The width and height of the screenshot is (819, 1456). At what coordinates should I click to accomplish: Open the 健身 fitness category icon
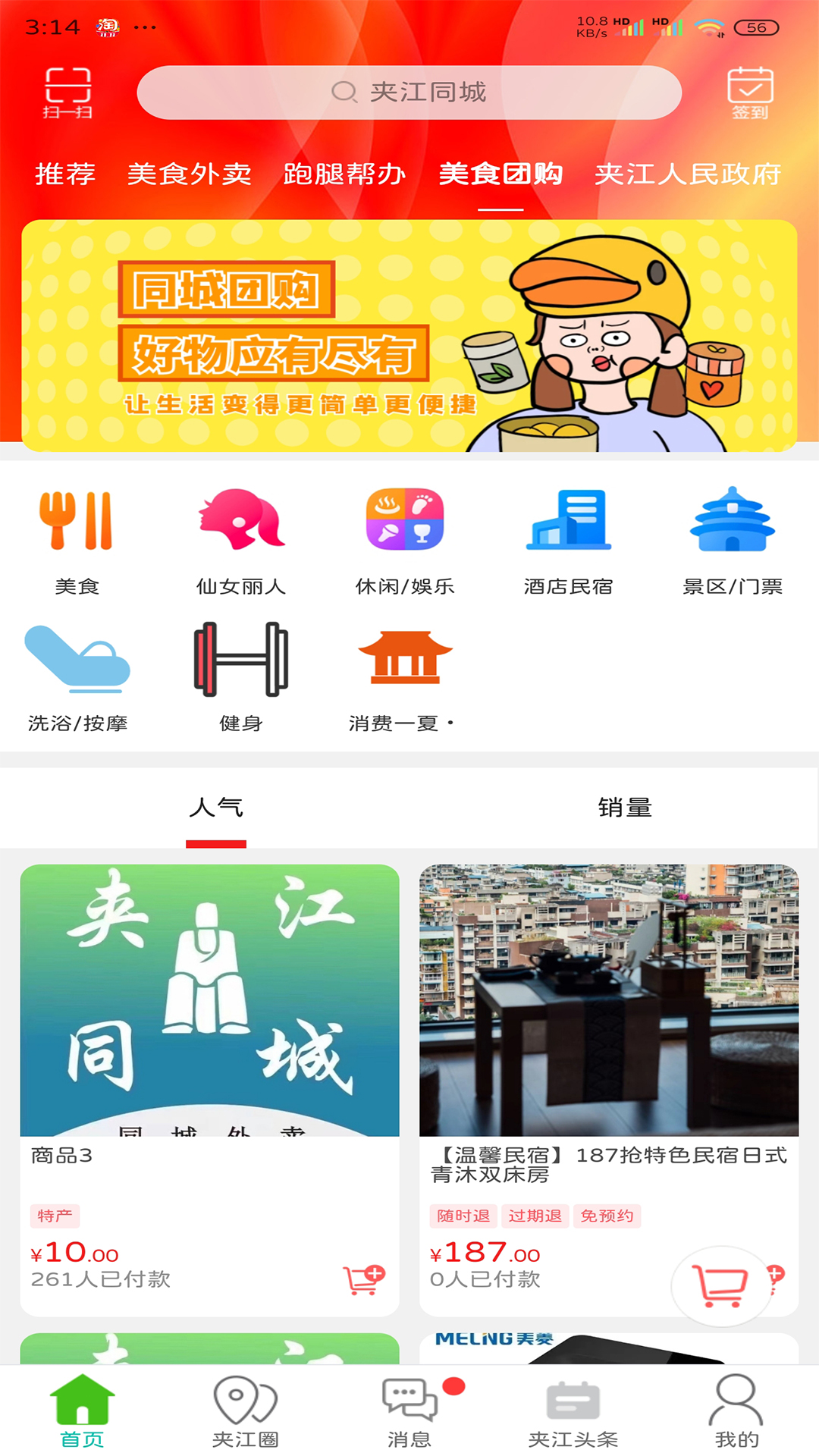click(x=241, y=661)
